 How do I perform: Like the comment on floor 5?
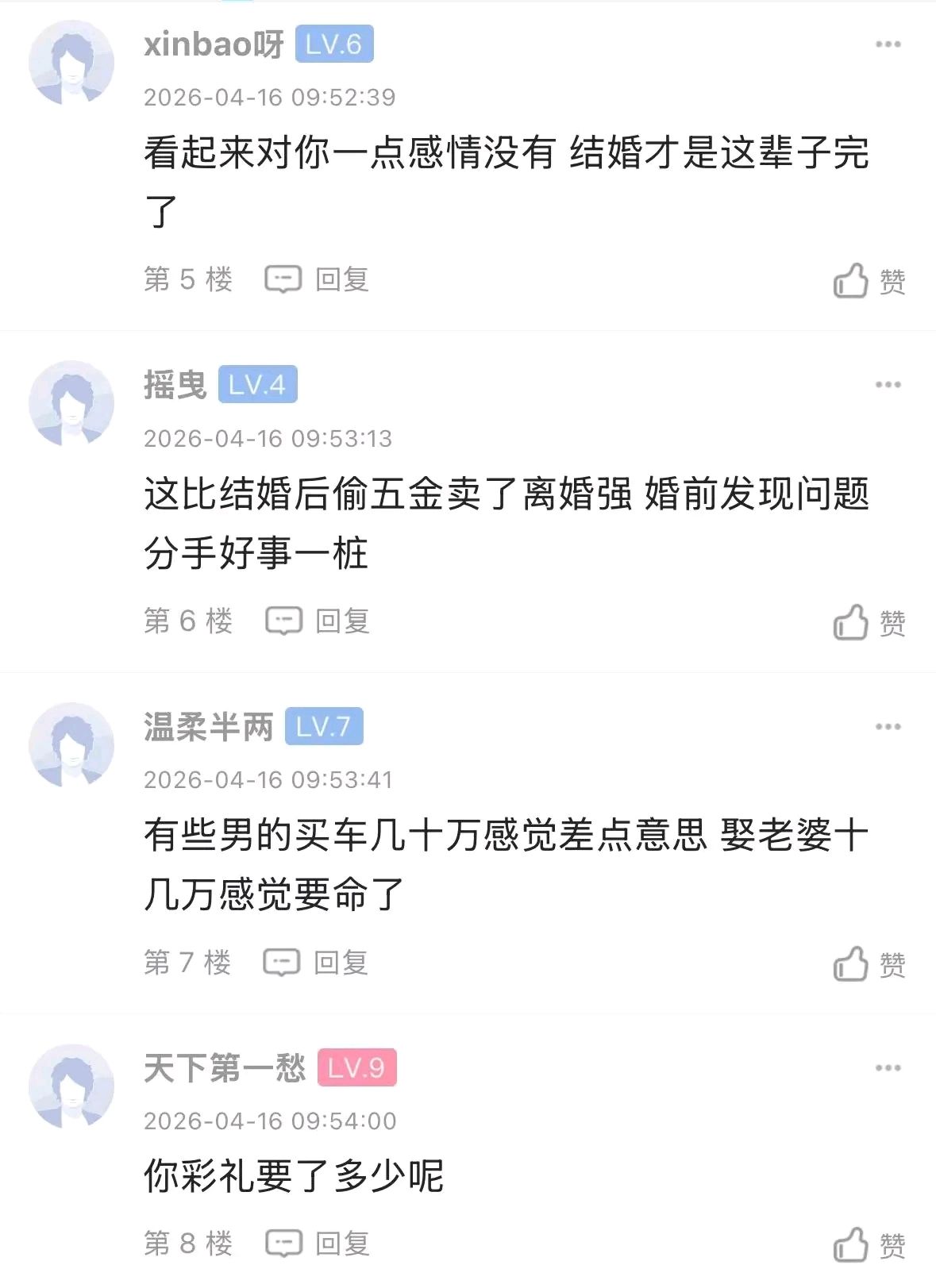click(x=869, y=281)
